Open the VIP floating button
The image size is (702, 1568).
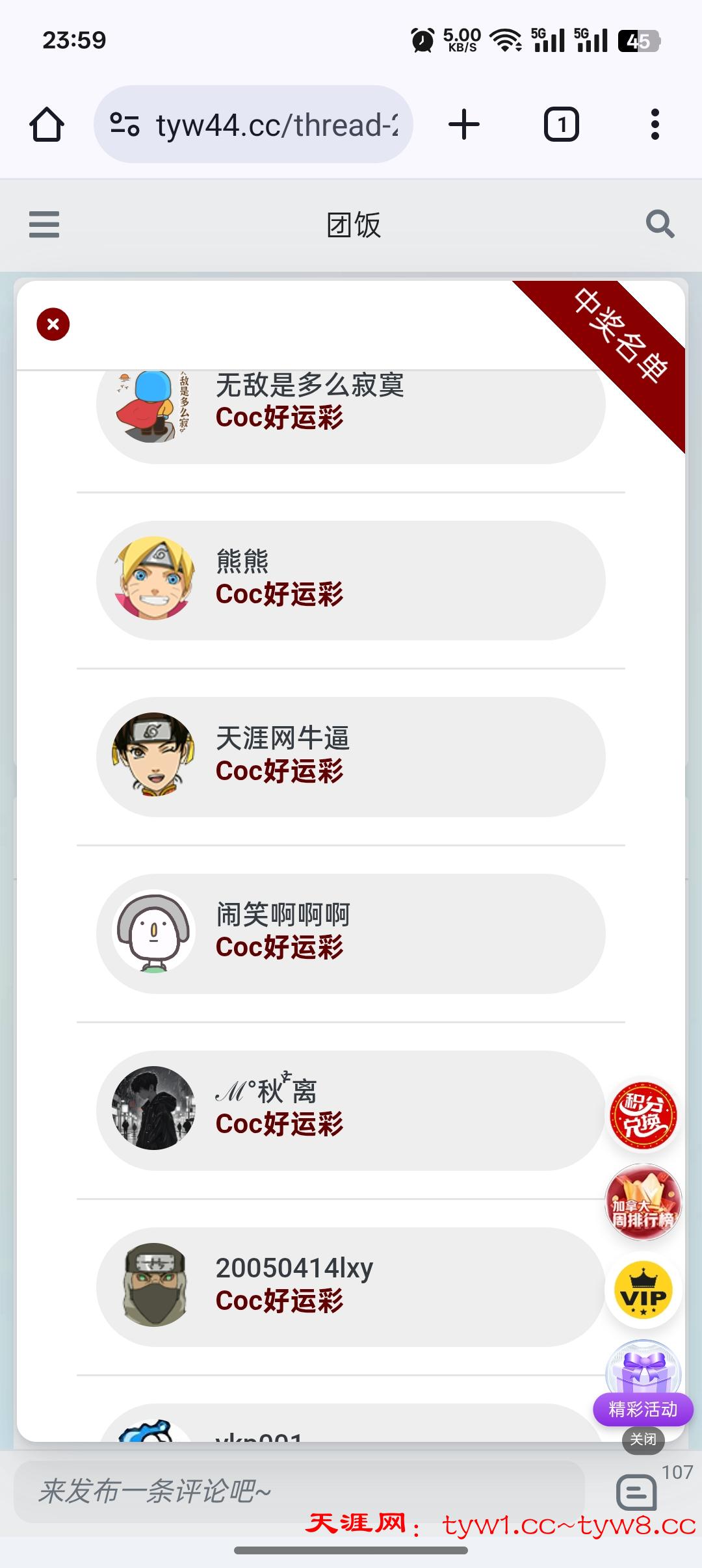643,1290
